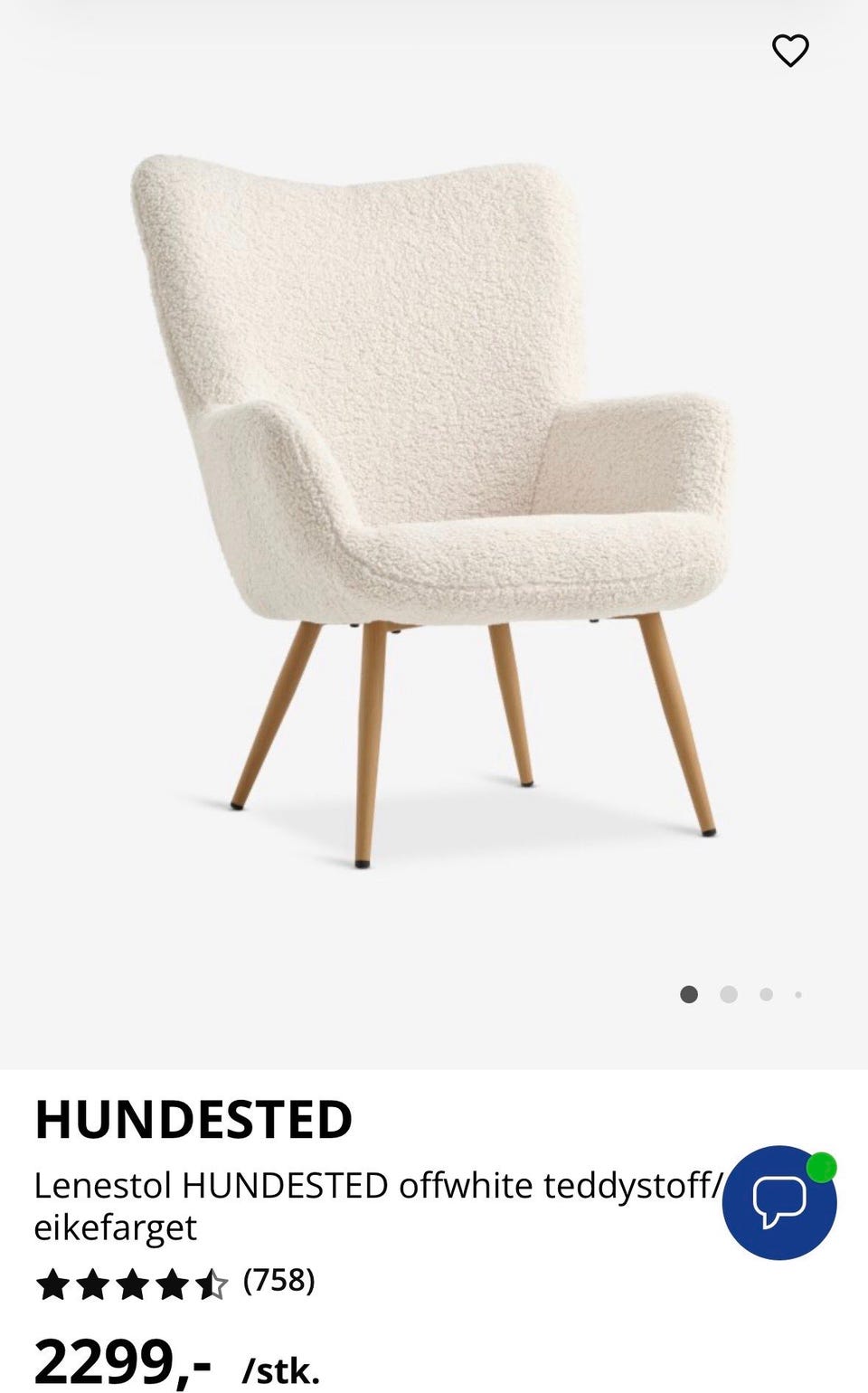Add HUNDESTED chair to favorites with heart
Image resolution: width=868 pixels, height=1393 pixels.
789,51
